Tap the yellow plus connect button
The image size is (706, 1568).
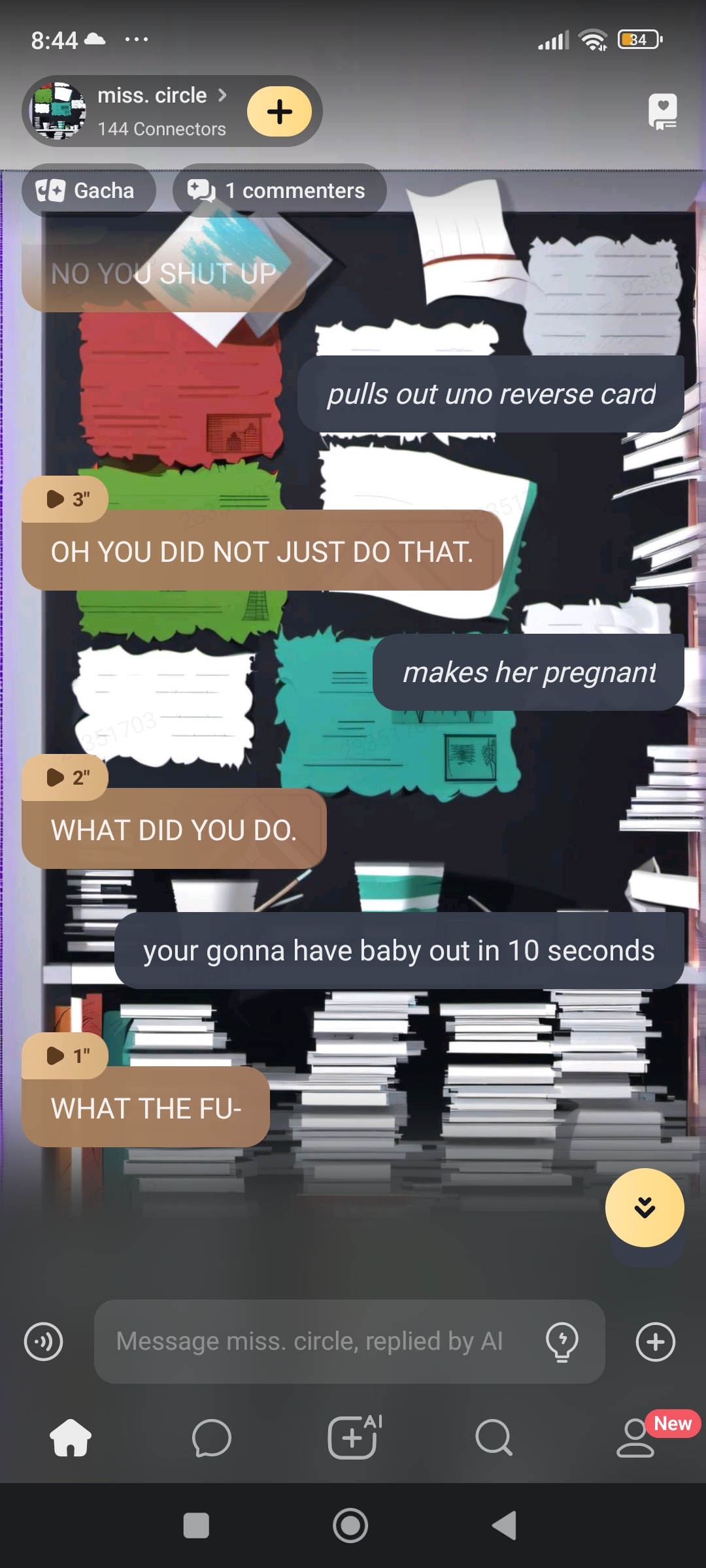(279, 112)
